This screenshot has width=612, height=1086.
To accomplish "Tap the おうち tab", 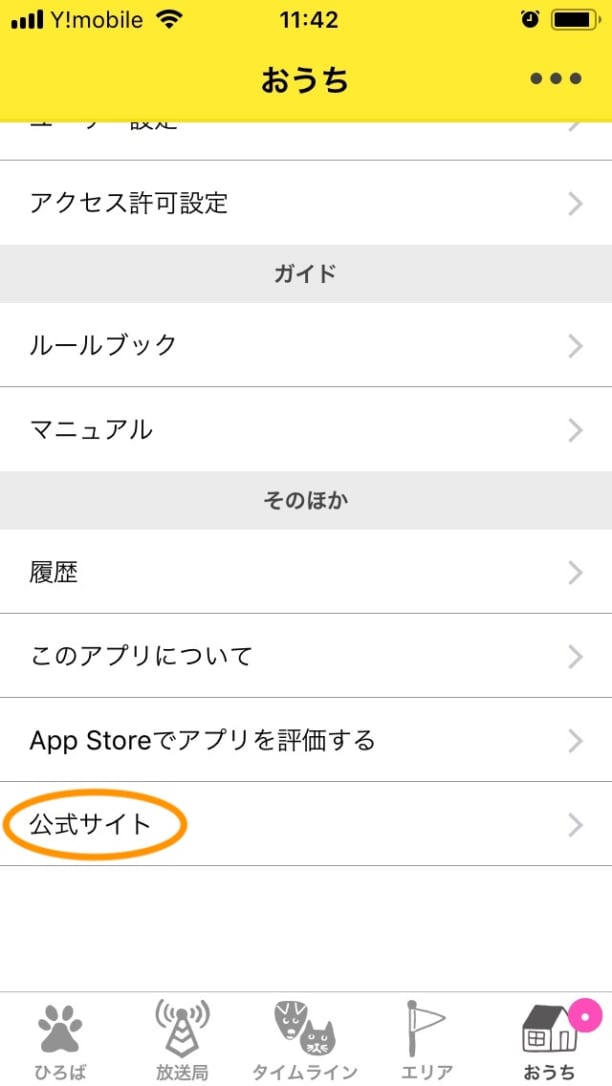I will pyautogui.click(x=550, y=1040).
